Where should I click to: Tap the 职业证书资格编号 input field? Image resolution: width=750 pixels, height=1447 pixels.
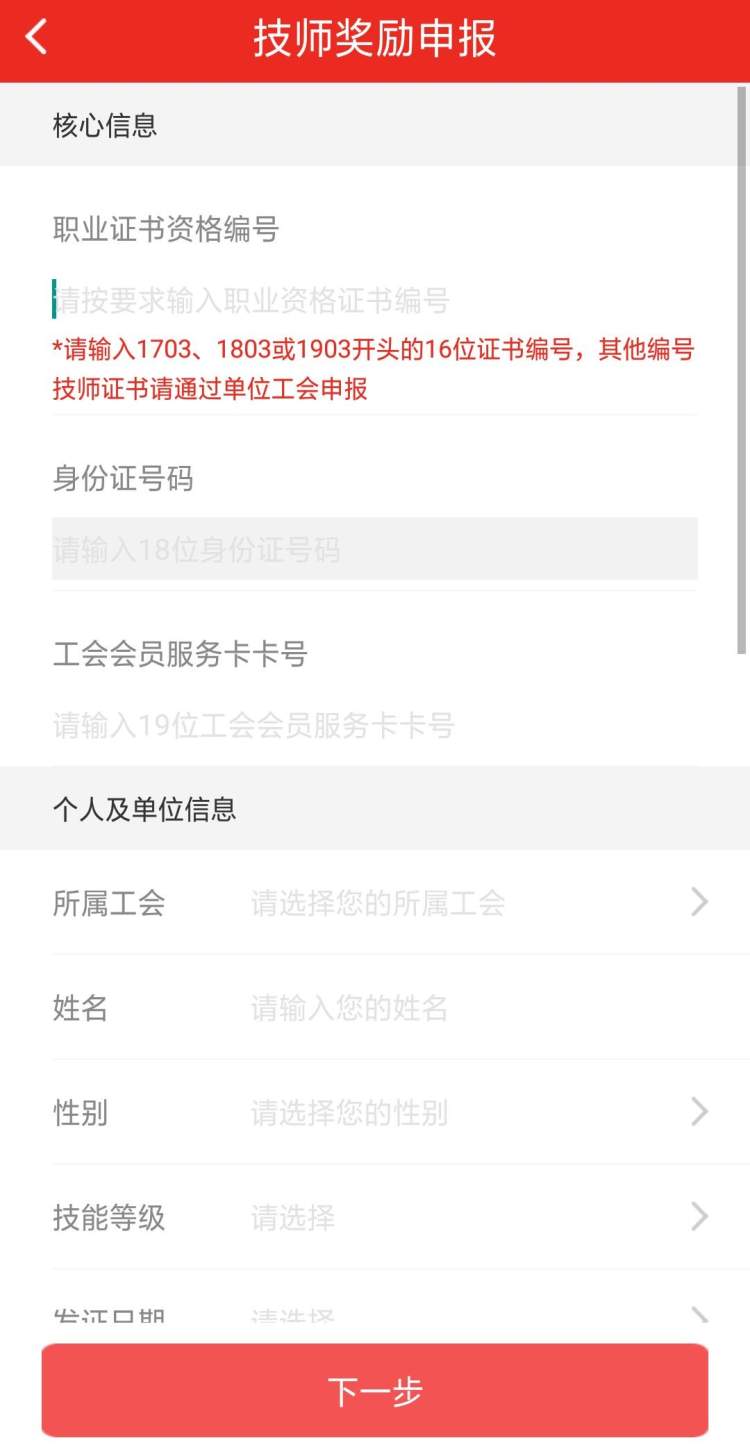tap(374, 299)
